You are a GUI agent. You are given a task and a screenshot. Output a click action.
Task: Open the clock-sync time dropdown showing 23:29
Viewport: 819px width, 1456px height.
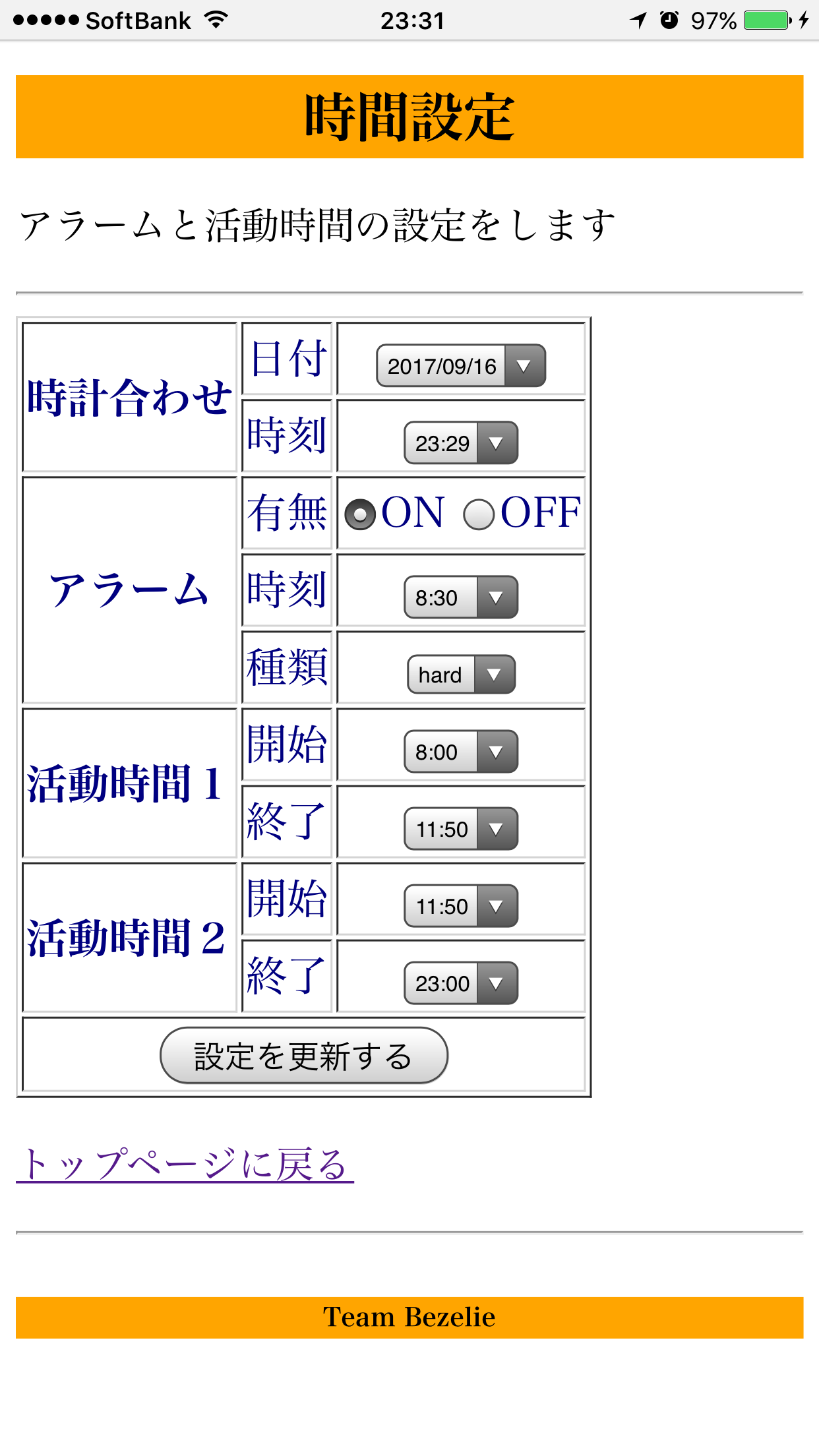point(460,443)
